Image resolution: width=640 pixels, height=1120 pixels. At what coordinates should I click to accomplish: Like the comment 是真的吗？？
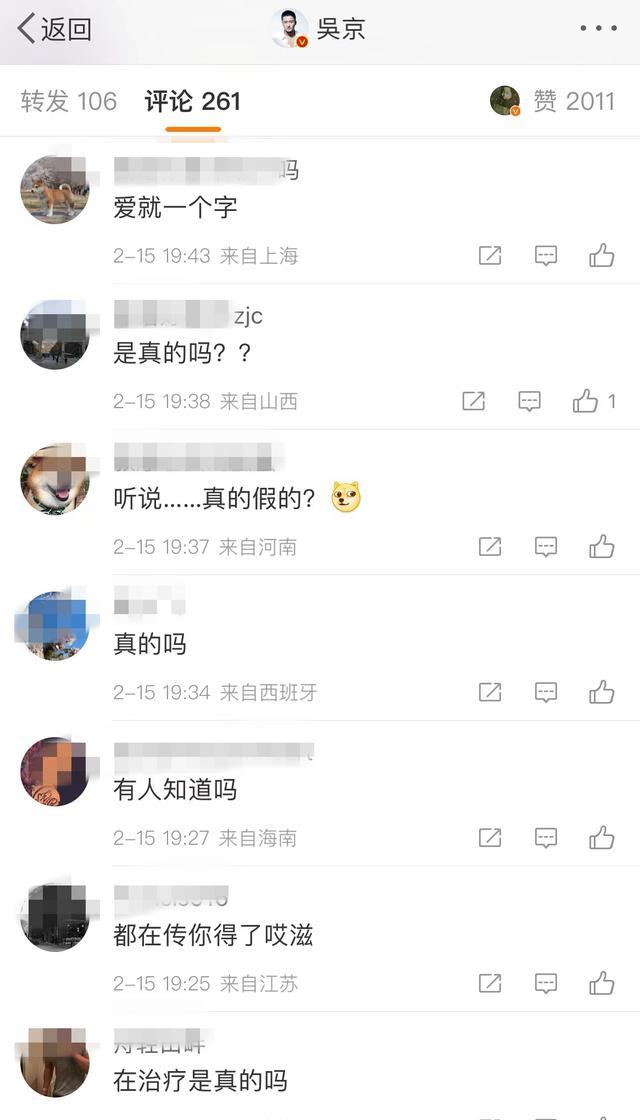pos(586,402)
